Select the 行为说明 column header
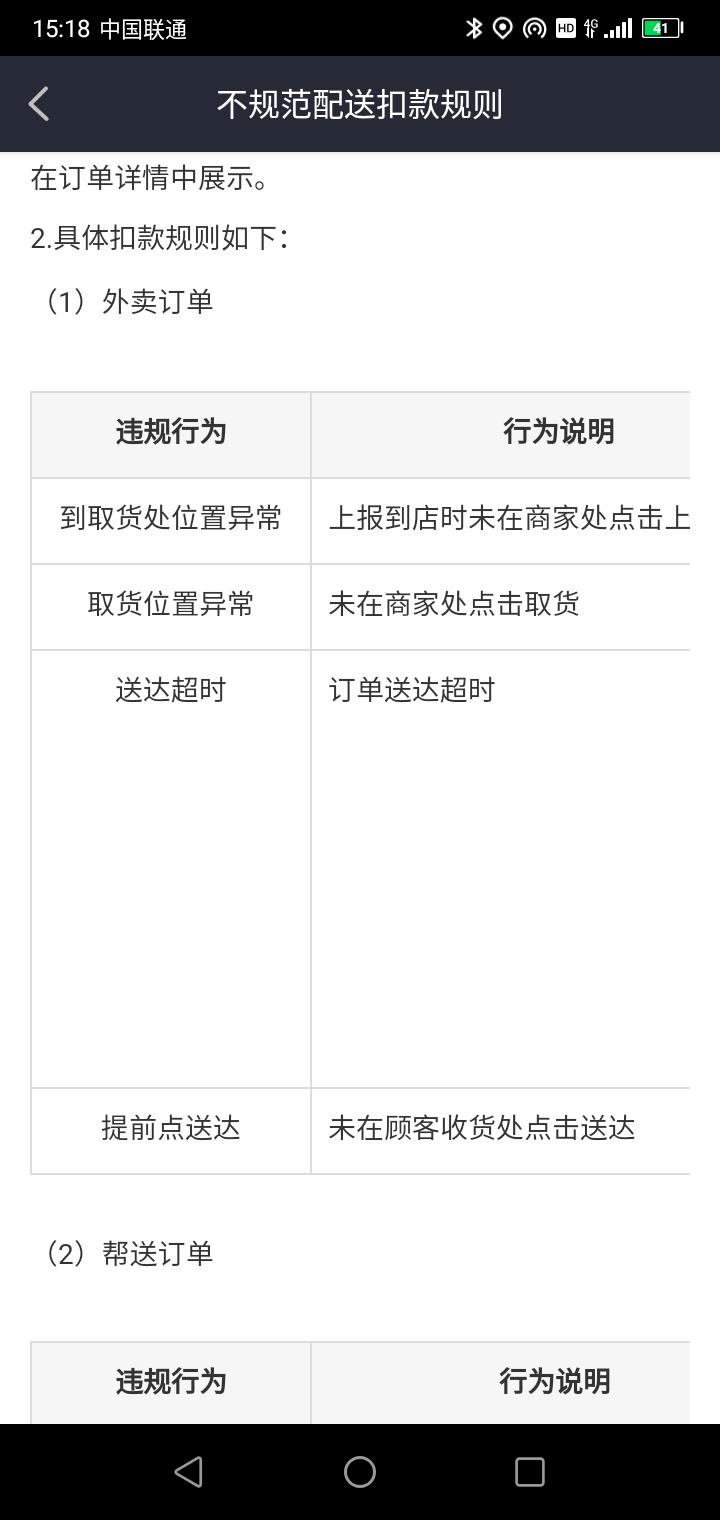 560,433
